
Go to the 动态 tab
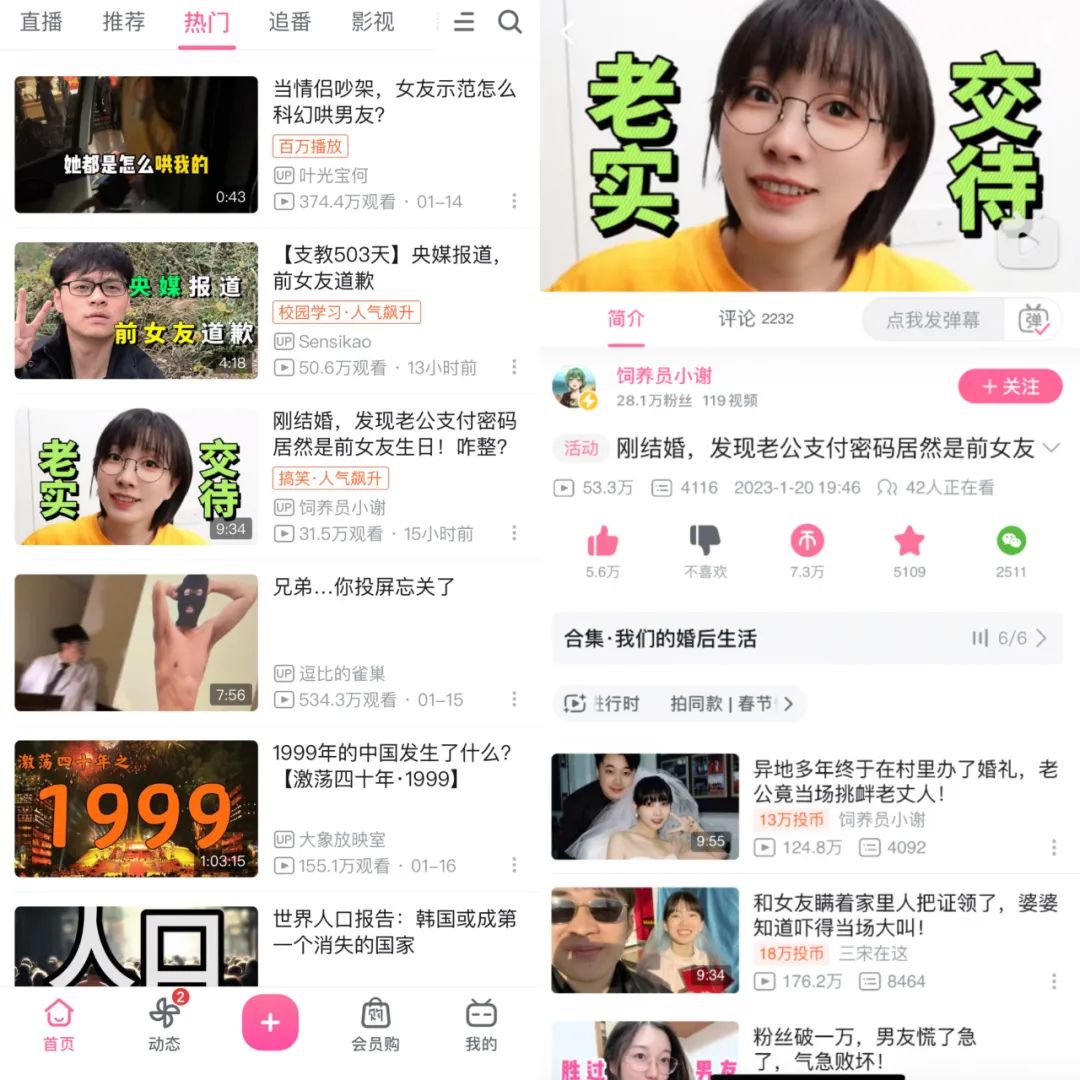165,1023
